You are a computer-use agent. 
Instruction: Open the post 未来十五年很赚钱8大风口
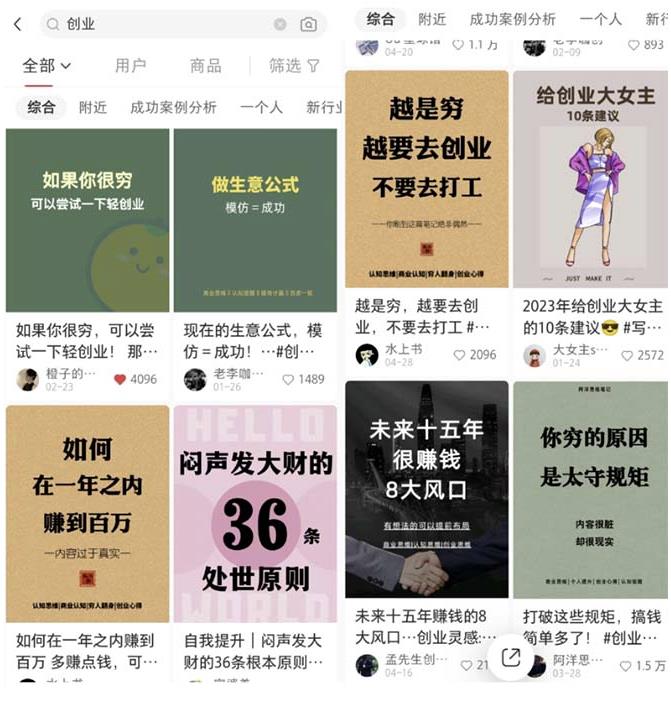tap(426, 490)
